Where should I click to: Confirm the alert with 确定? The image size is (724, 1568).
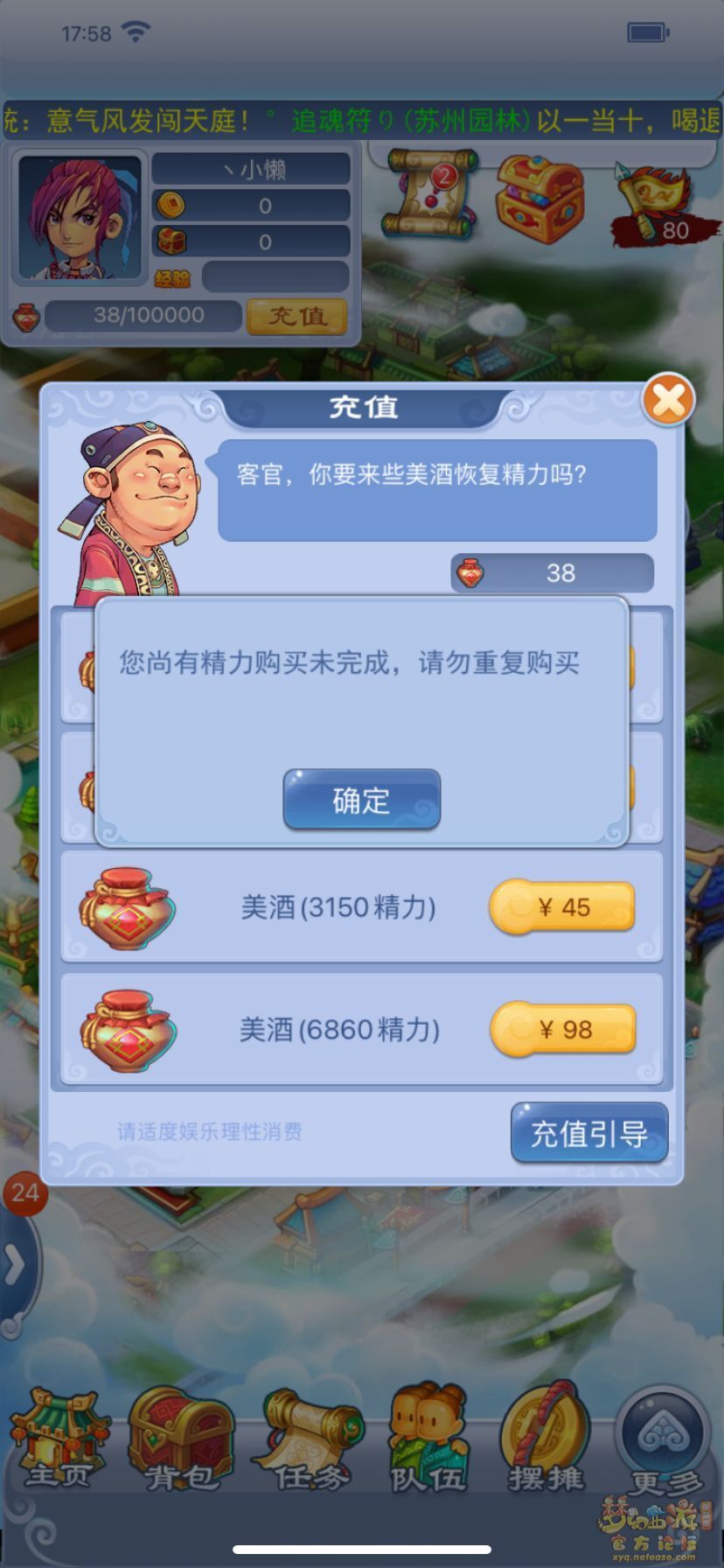click(x=361, y=799)
